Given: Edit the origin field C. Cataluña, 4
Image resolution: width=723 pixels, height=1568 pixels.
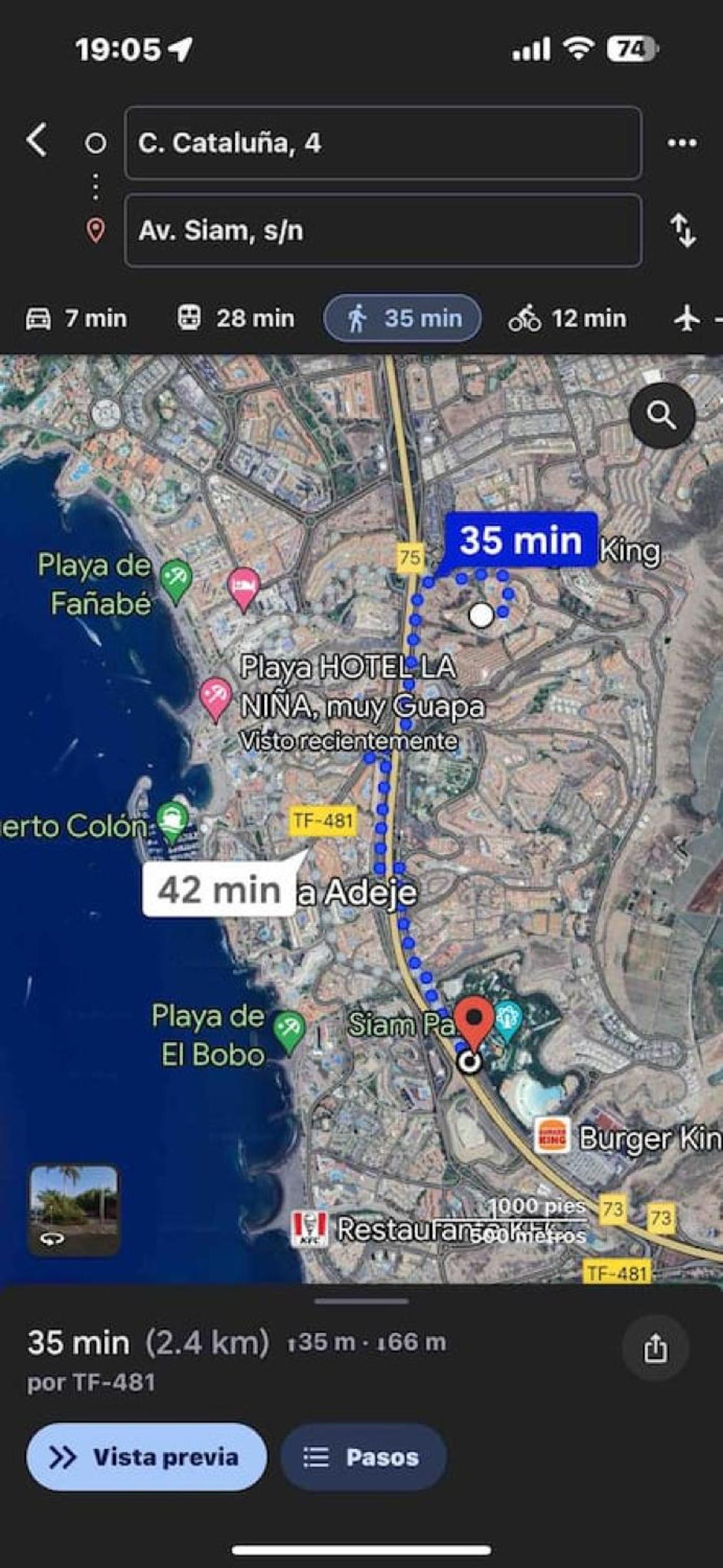Looking at the screenshot, I should click(x=383, y=143).
